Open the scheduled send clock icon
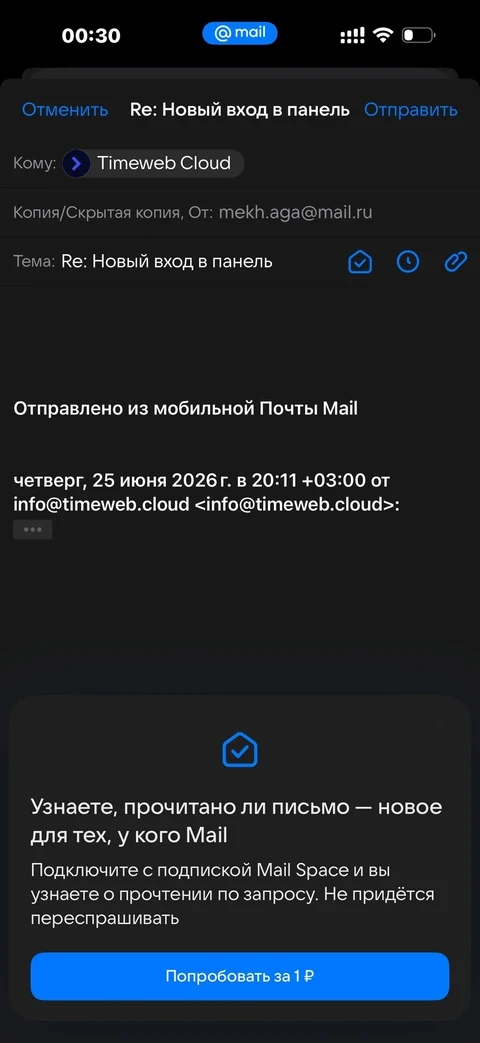Screen dimensions: 480x1043 [408, 262]
